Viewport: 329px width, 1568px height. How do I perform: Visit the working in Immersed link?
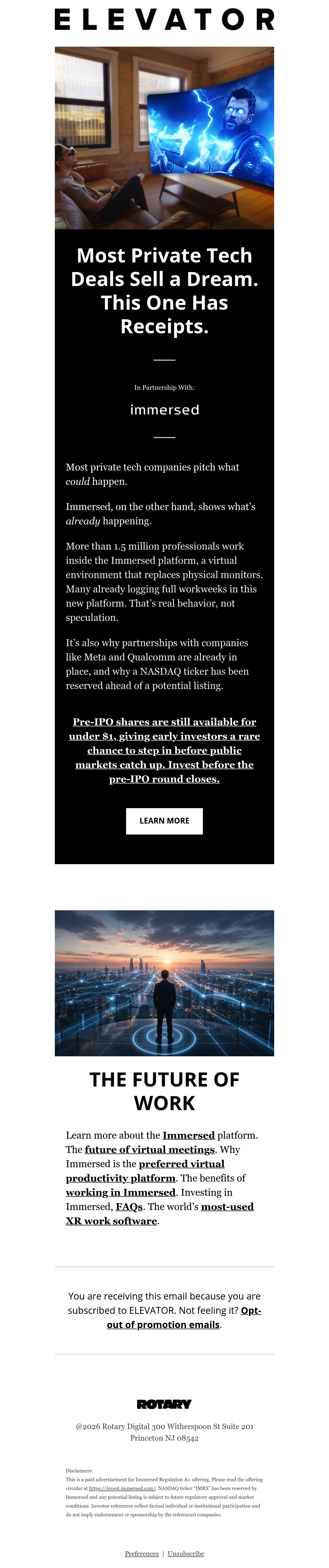(120, 1192)
